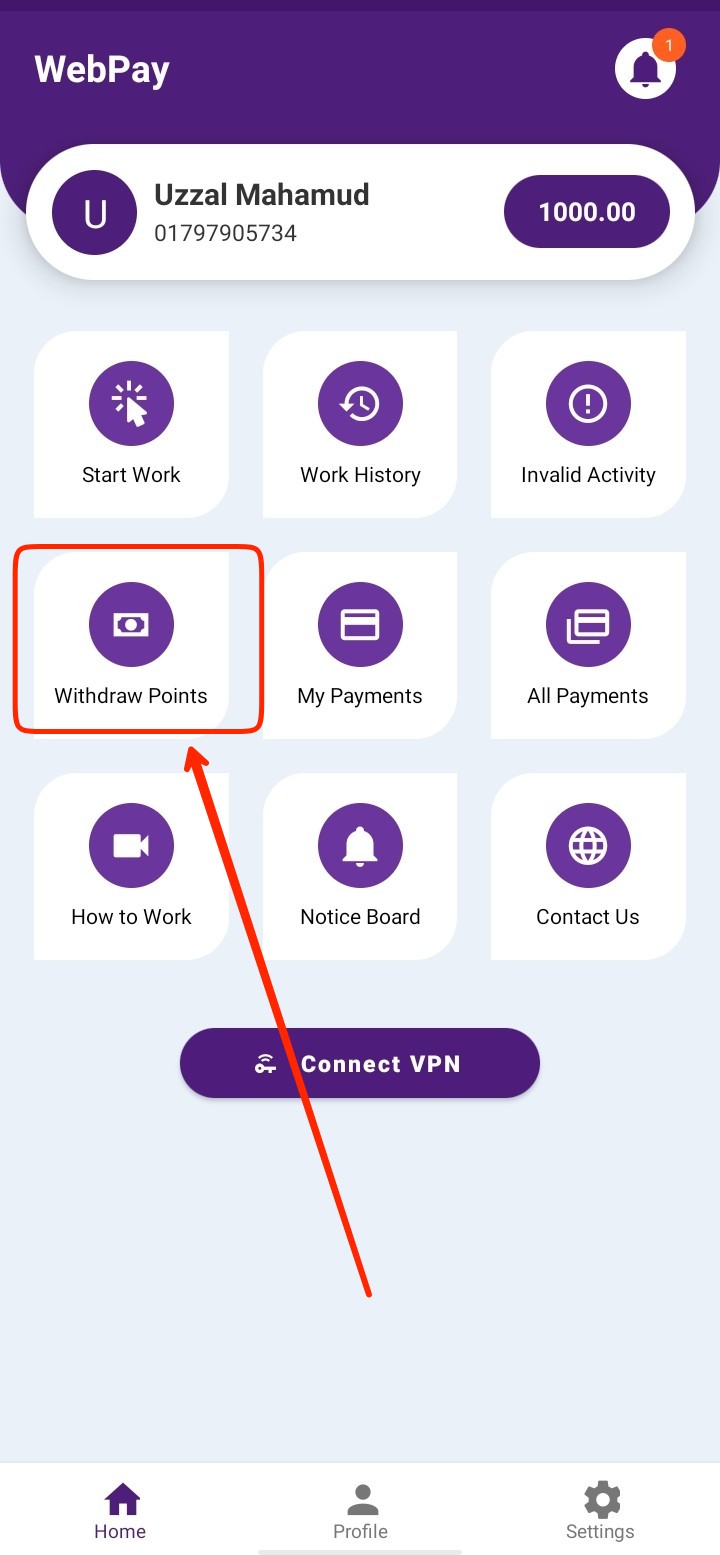View All Payments
This screenshot has width=720, height=1555.
click(588, 645)
